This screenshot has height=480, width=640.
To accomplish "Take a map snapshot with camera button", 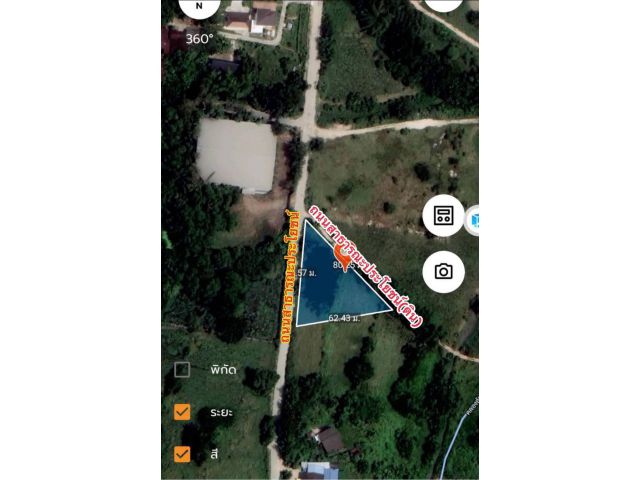I will coord(443,271).
